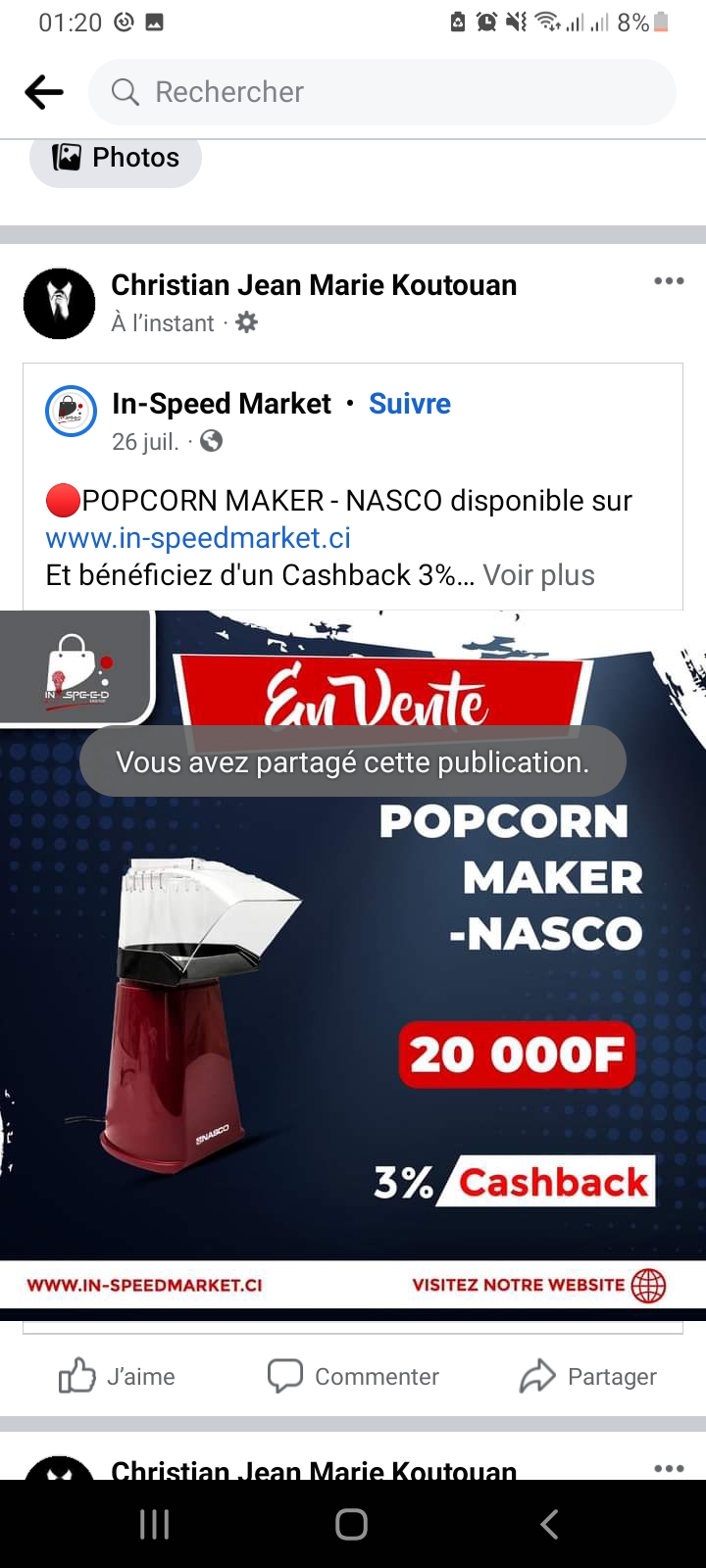Viewport: 706px width, 1568px height.
Task: Like the post with J'aime
Action: [118, 1376]
